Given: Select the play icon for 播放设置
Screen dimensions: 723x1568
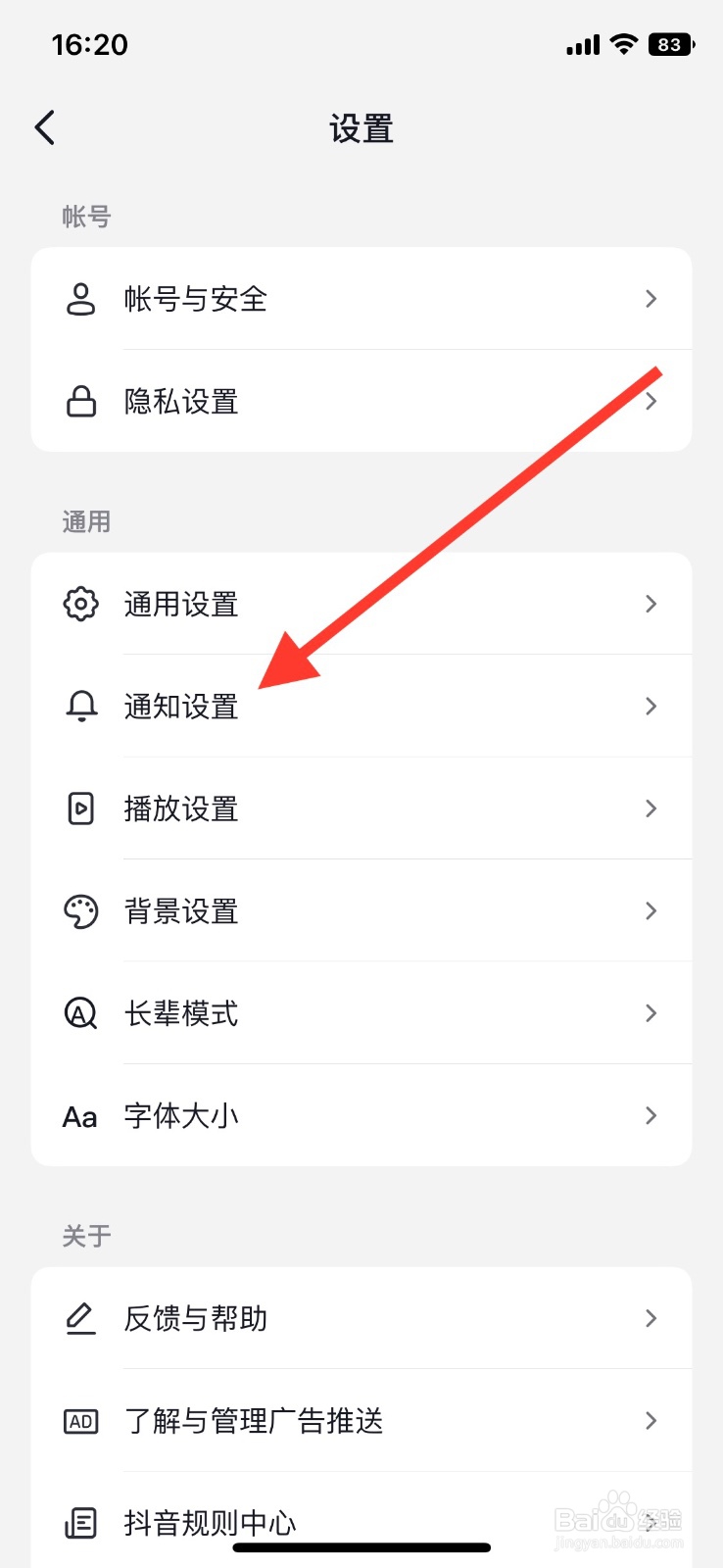Looking at the screenshot, I should 81,808.
